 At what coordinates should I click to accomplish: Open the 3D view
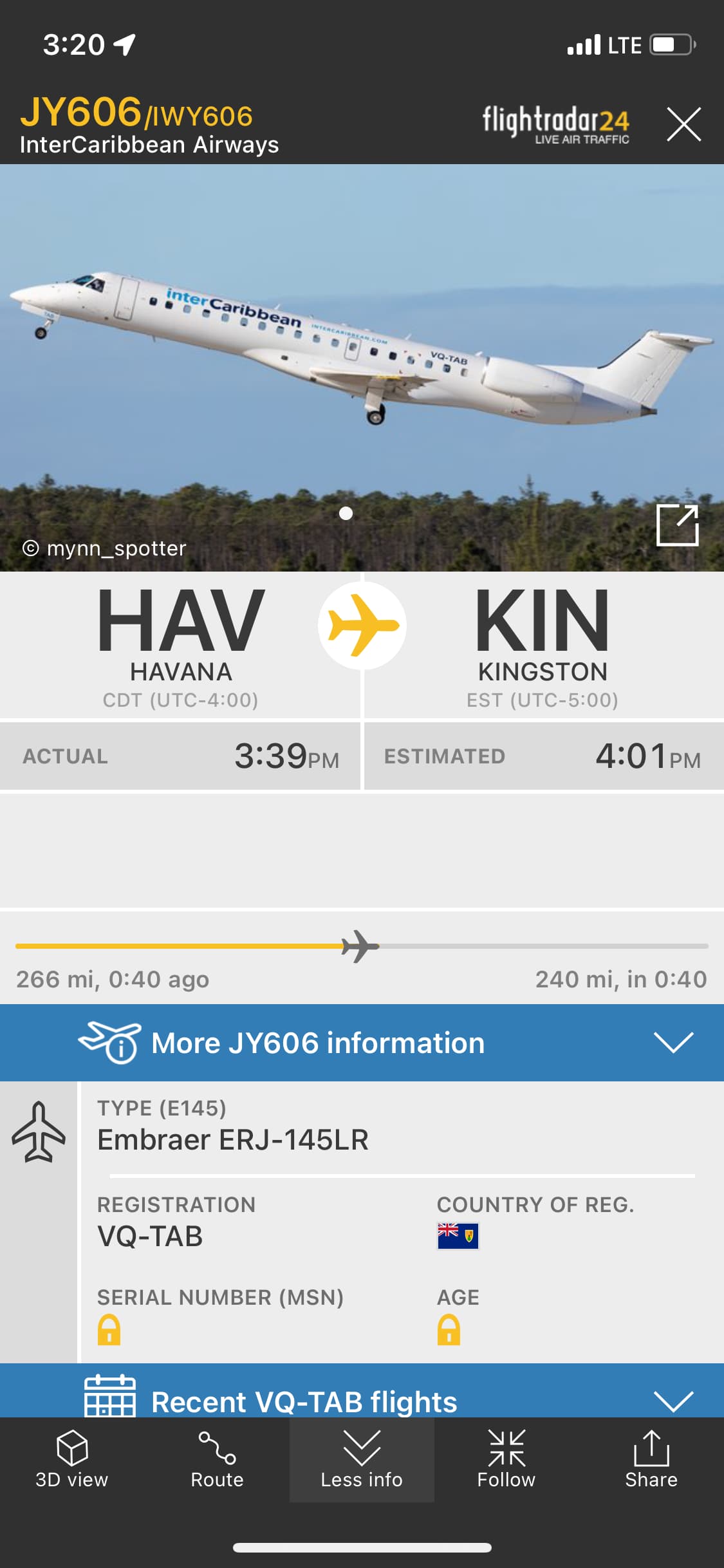[72, 1460]
